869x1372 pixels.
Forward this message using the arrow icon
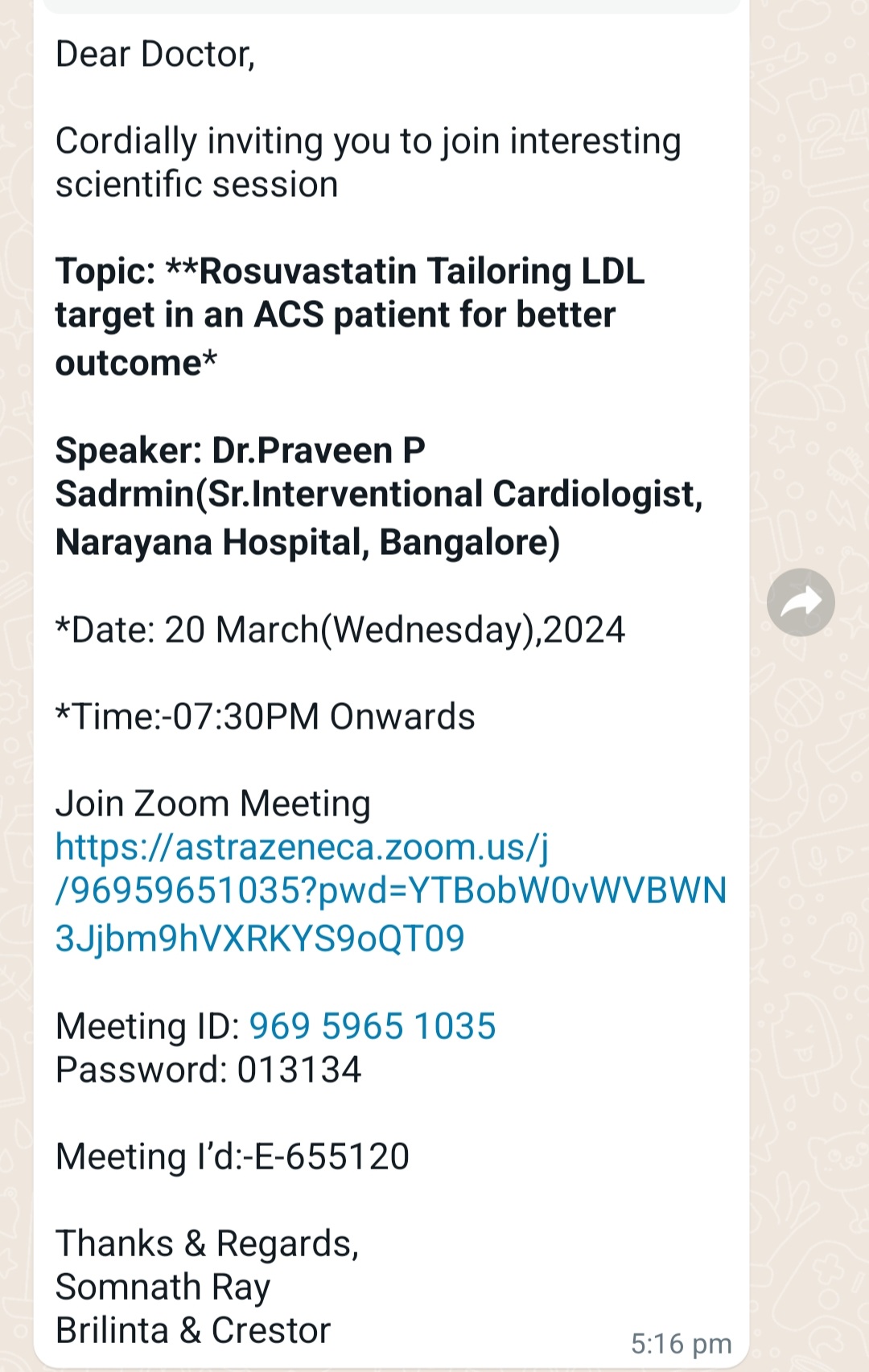coord(801,602)
